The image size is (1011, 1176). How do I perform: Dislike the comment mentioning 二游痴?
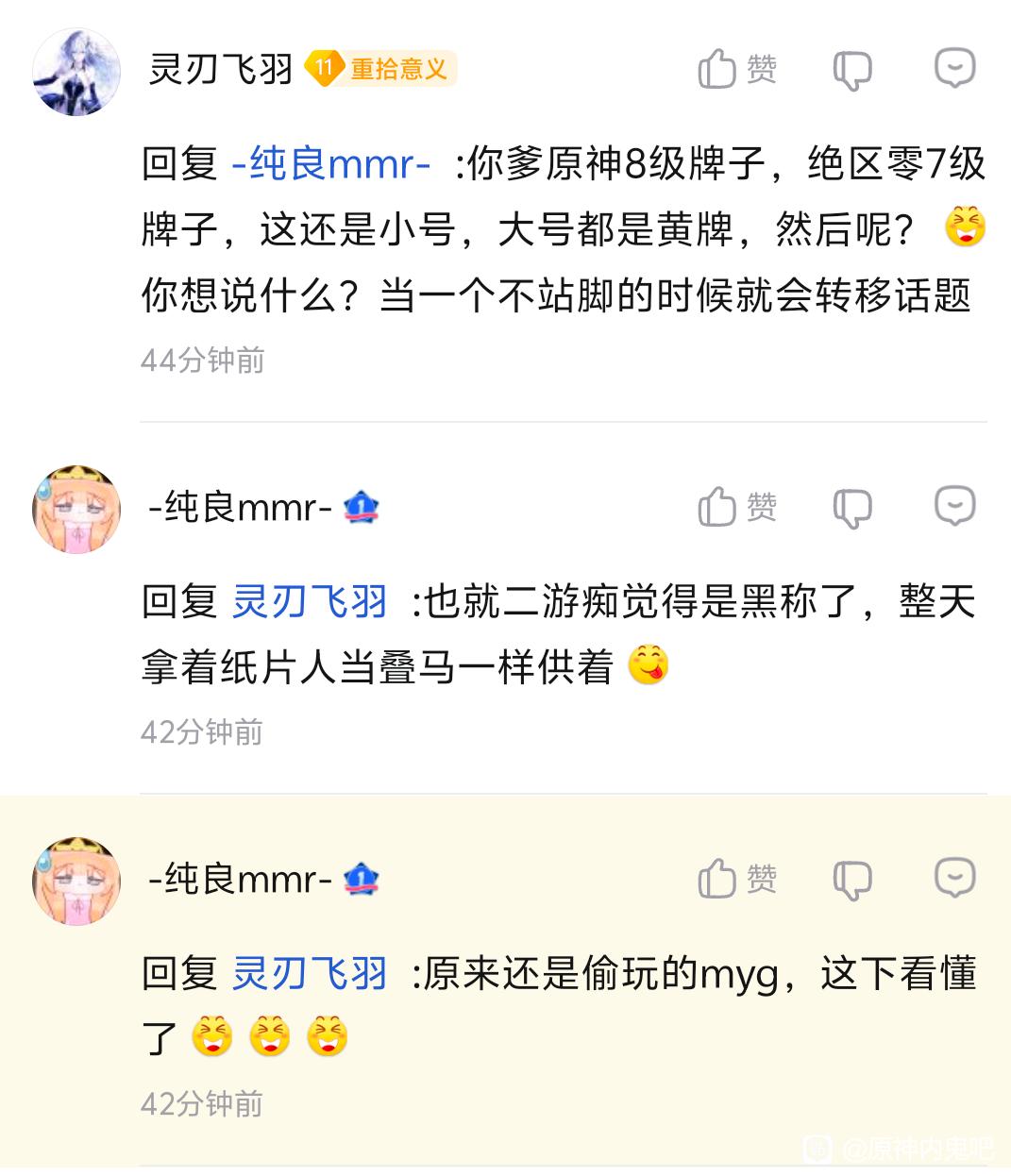pos(851,508)
